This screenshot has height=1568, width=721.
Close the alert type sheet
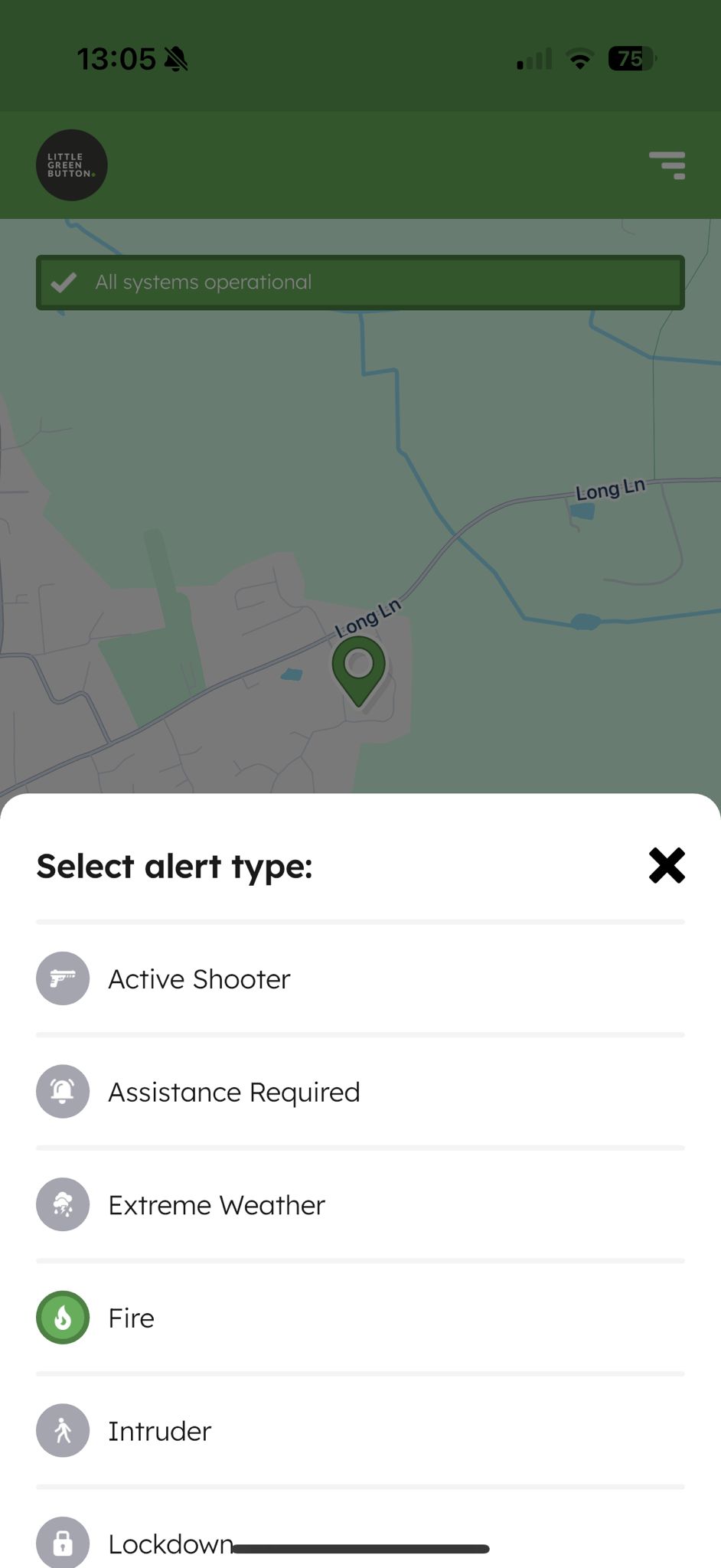pos(667,866)
